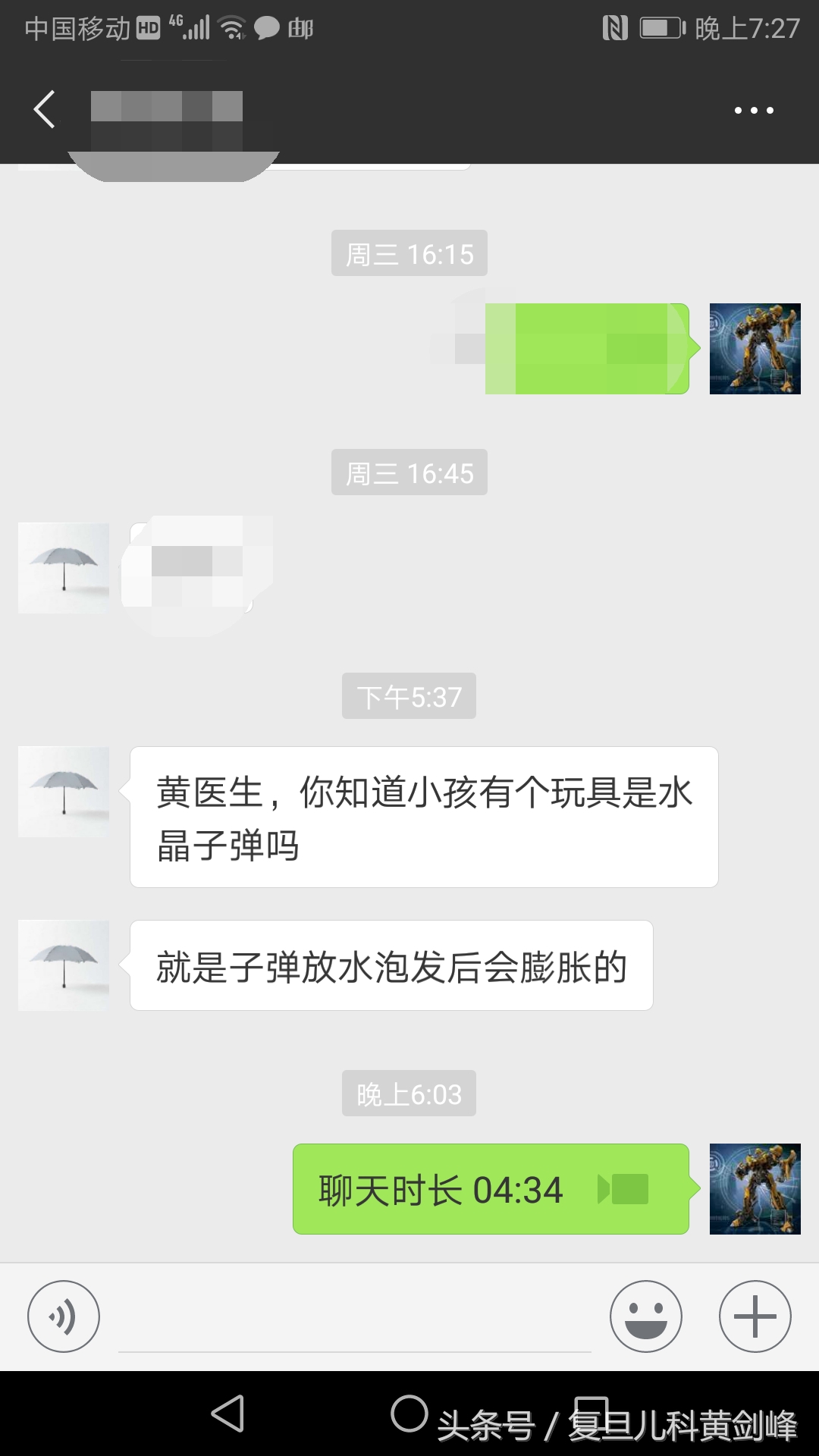This screenshot has width=819, height=1456.
Task: Go back using the top-left arrow
Action: coord(43,110)
